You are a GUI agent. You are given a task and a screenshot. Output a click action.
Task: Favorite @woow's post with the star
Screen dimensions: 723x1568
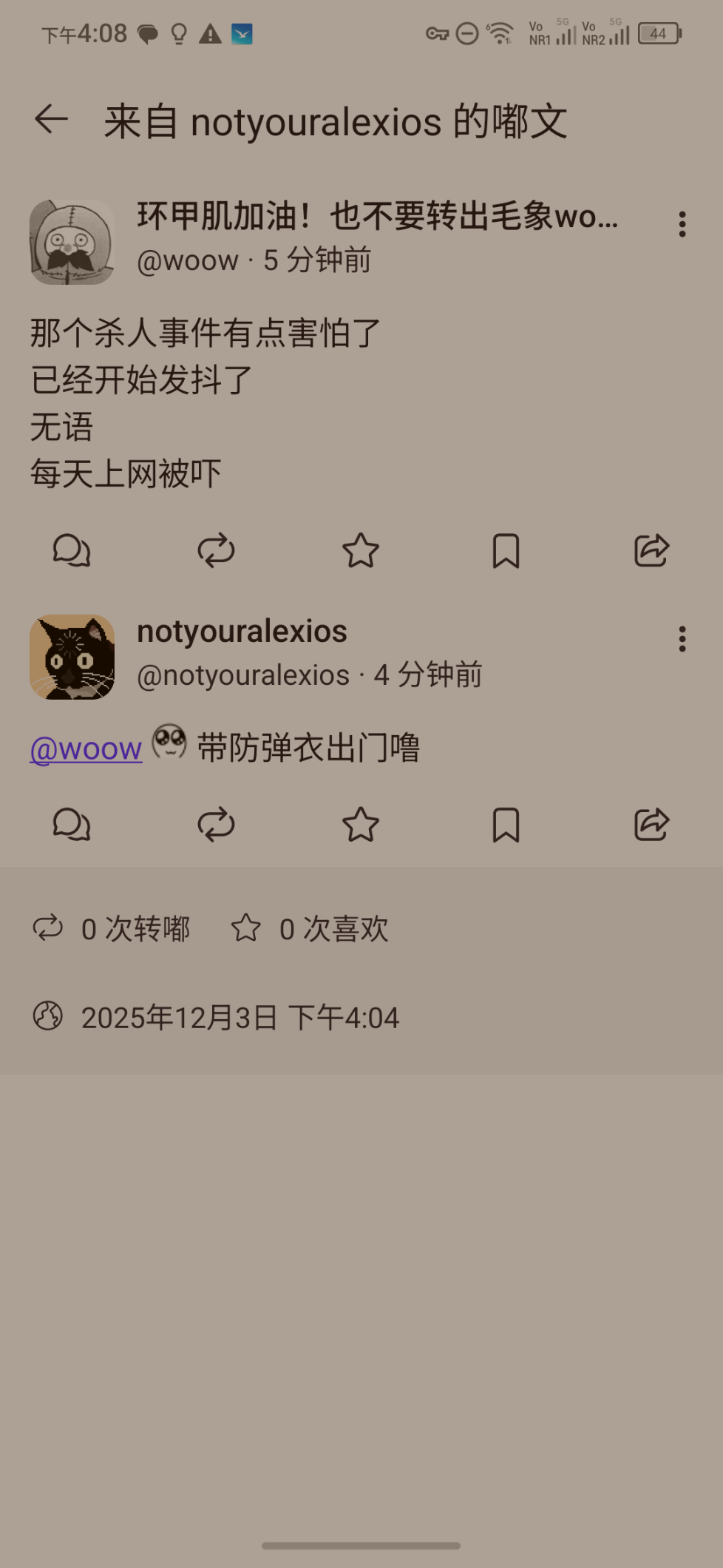[361, 551]
